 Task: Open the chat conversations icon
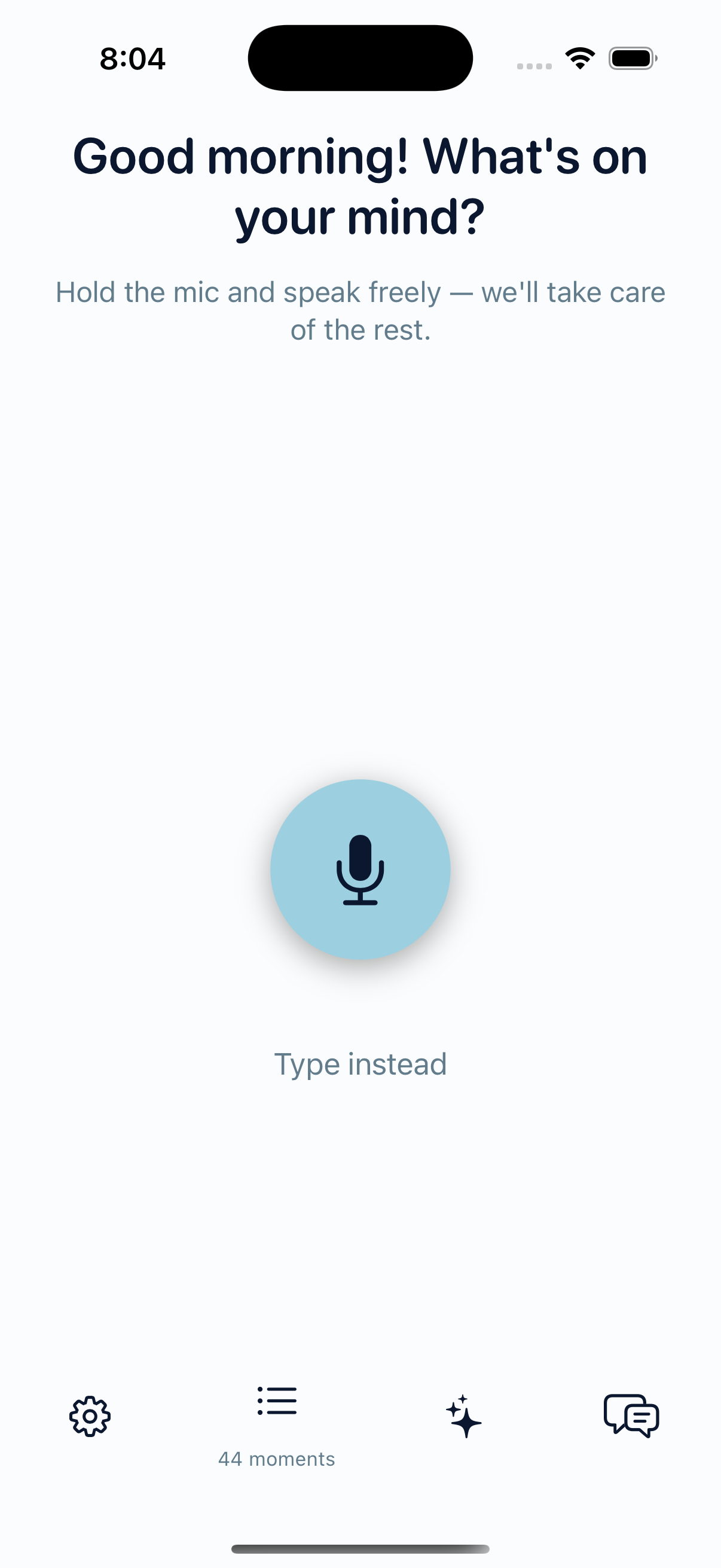[x=632, y=1417]
